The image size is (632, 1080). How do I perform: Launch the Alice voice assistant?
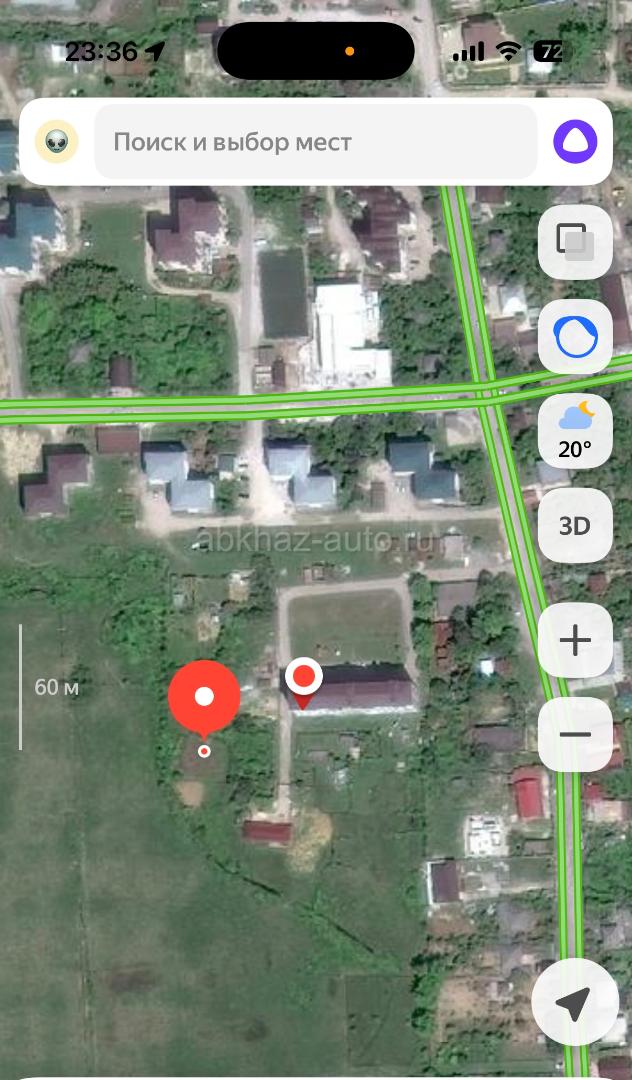coord(575,141)
